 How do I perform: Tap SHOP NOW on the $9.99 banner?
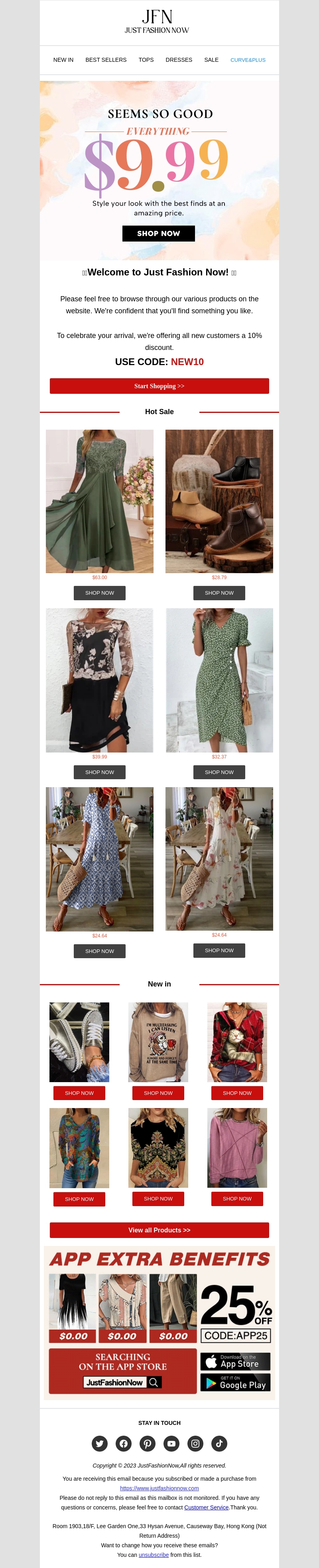coord(158,233)
